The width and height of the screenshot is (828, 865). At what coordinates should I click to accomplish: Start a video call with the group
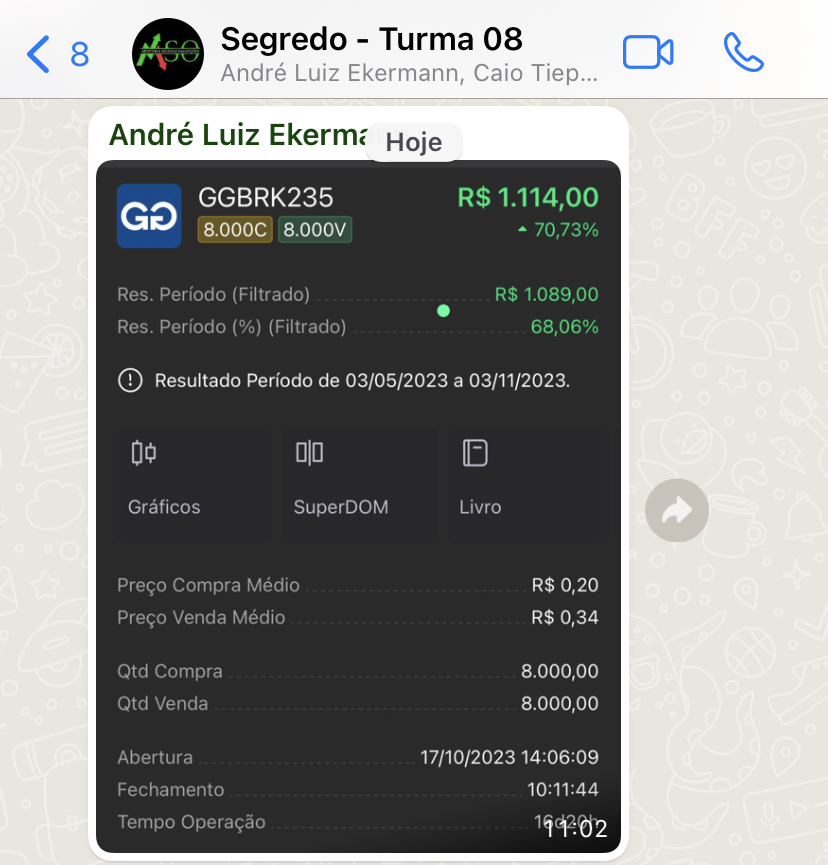tap(648, 53)
